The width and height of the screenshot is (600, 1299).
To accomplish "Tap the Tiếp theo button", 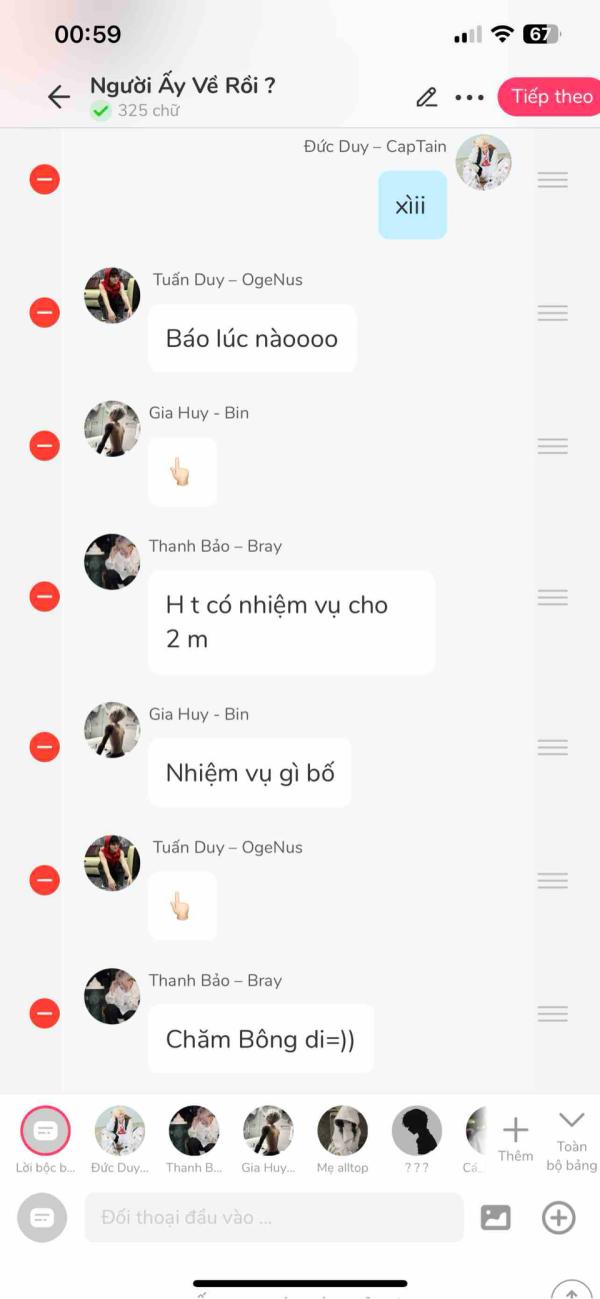I will point(551,97).
